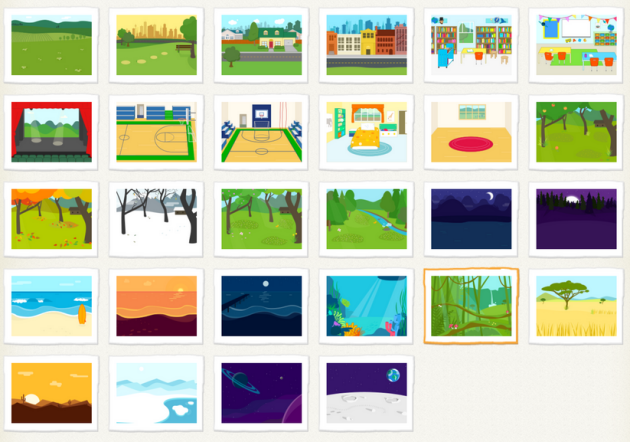
Task: Select the night lake with crescent moon
Action: click(x=470, y=218)
